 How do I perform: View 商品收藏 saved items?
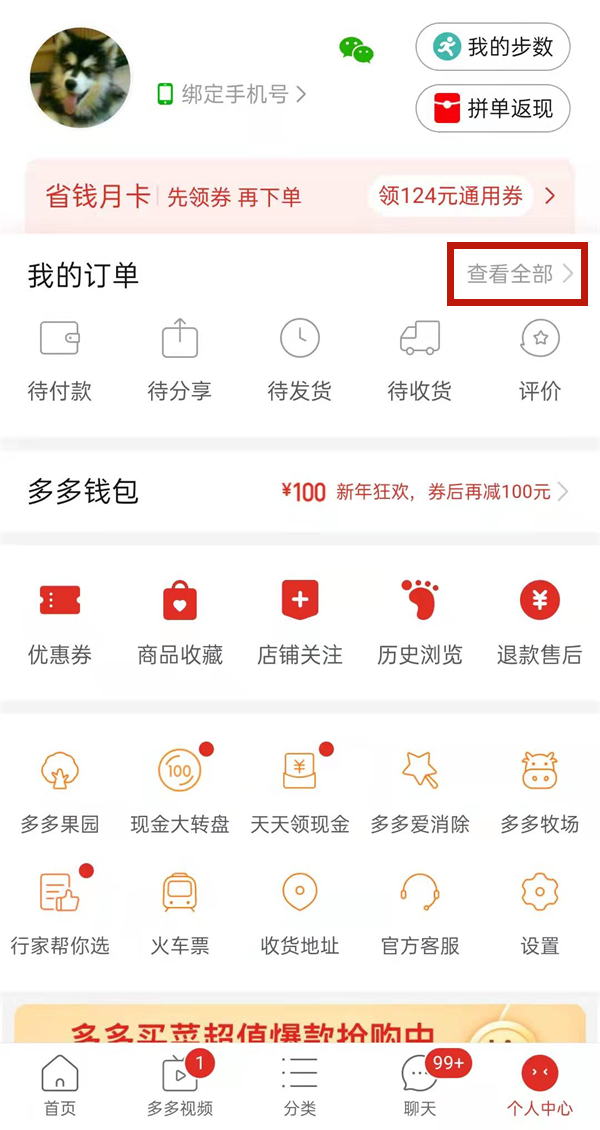[180, 622]
